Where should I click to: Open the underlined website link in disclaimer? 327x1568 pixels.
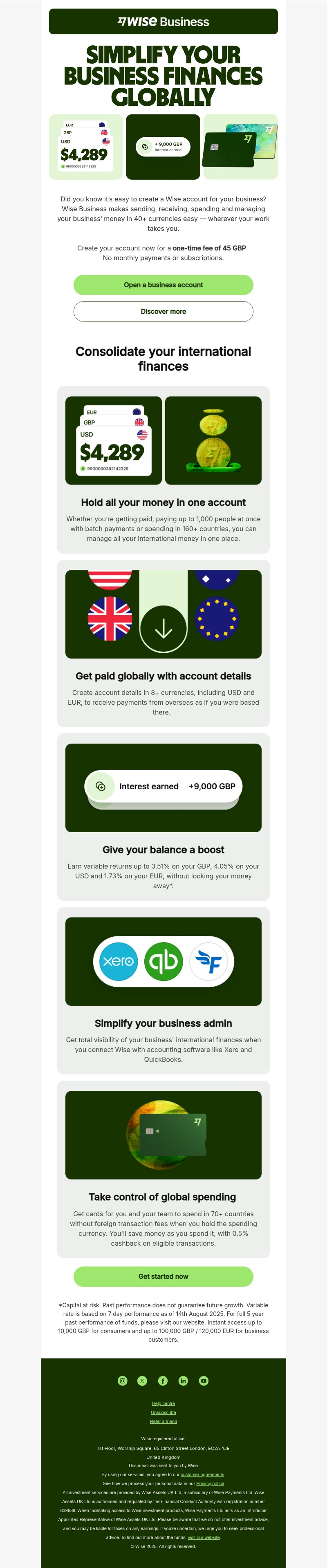pyautogui.click(x=194, y=1322)
